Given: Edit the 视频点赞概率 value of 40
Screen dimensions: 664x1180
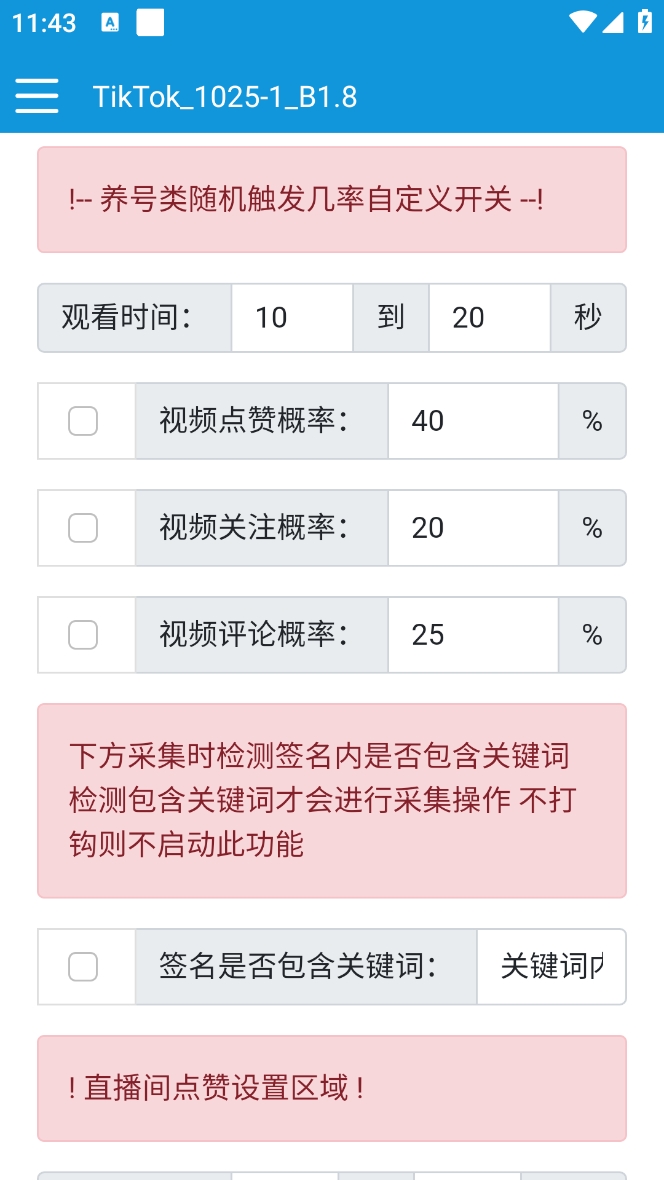Looking at the screenshot, I should (474, 421).
